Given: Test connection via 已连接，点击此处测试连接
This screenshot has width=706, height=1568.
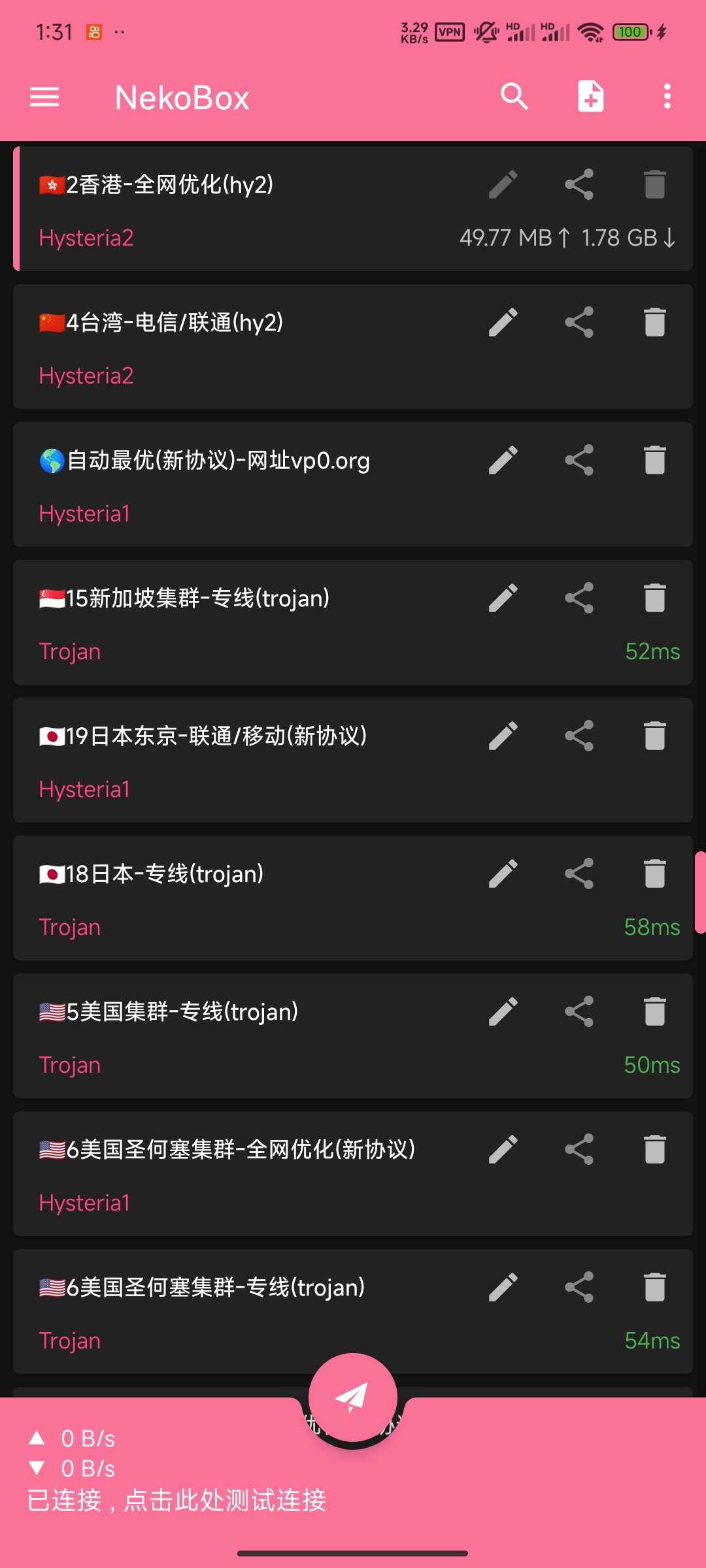Looking at the screenshot, I should click(x=176, y=1499).
